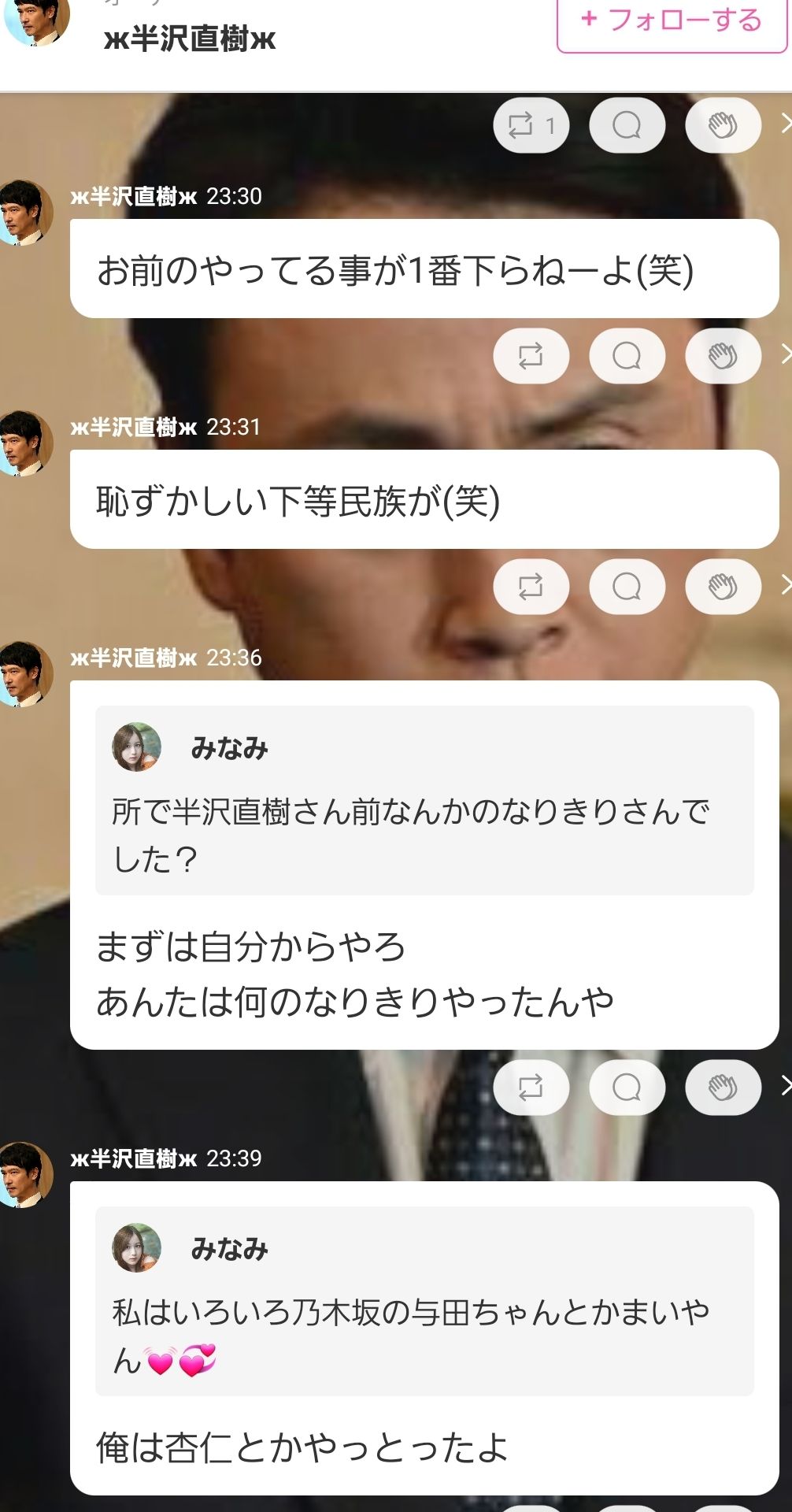
Task: Tap the clap reaction beside the repost counter
Action: pyautogui.click(x=722, y=124)
